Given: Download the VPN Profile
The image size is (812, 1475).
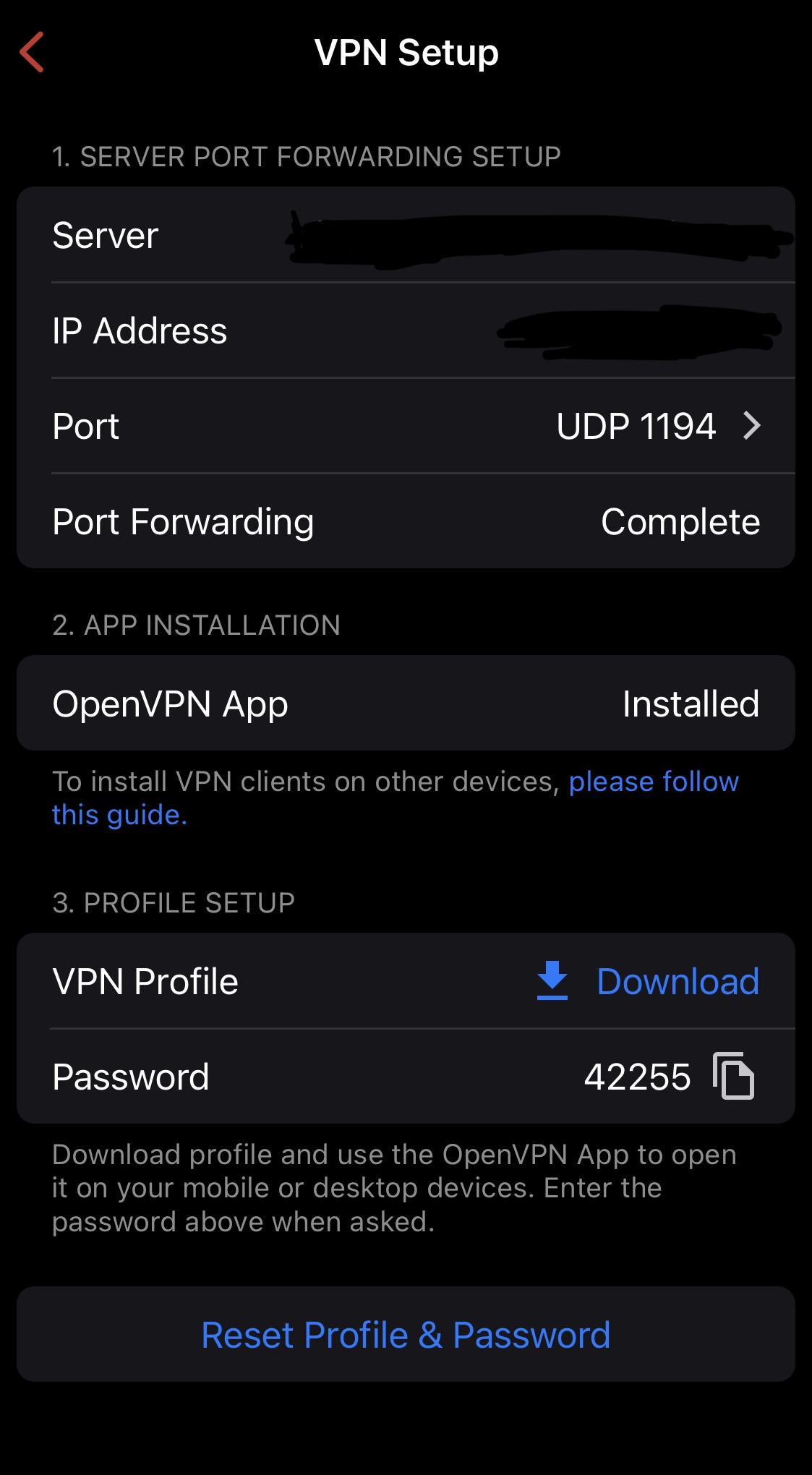Looking at the screenshot, I should [677, 981].
